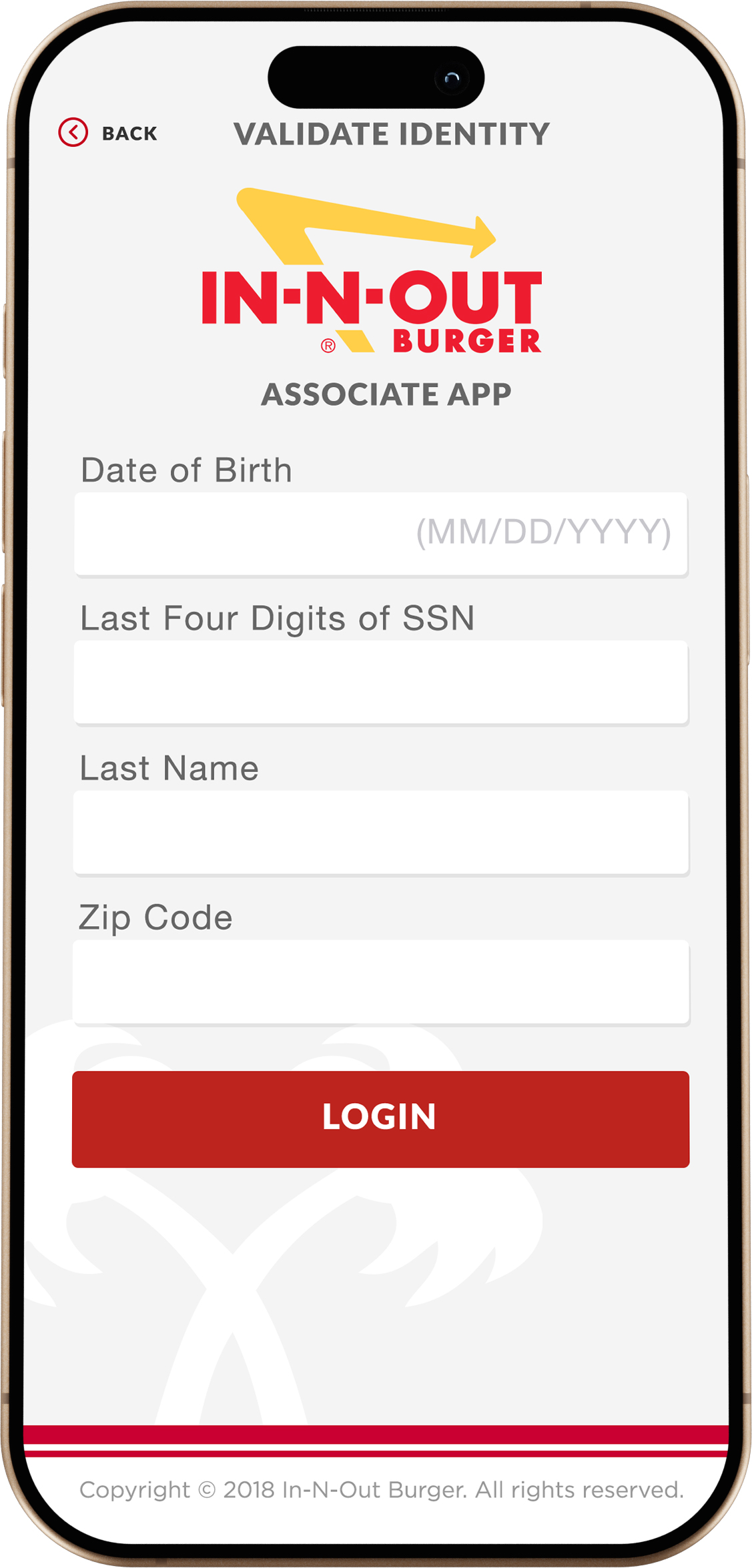Image resolution: width=752 pixels, height=1568 pixels.
Task: Activate the Zip Code field
Action: click(381, 982)
